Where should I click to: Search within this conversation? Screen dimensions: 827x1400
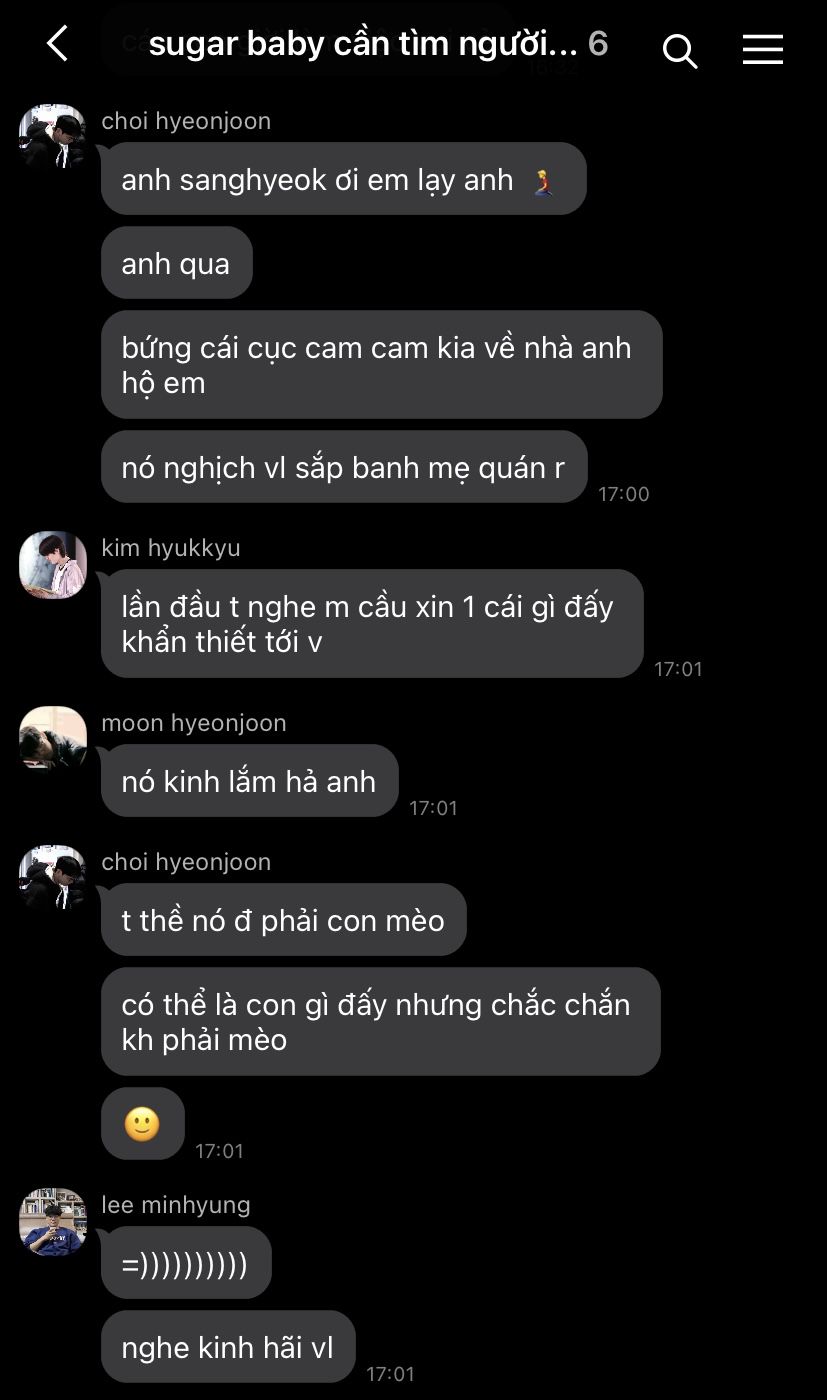[x=680, y=49]
